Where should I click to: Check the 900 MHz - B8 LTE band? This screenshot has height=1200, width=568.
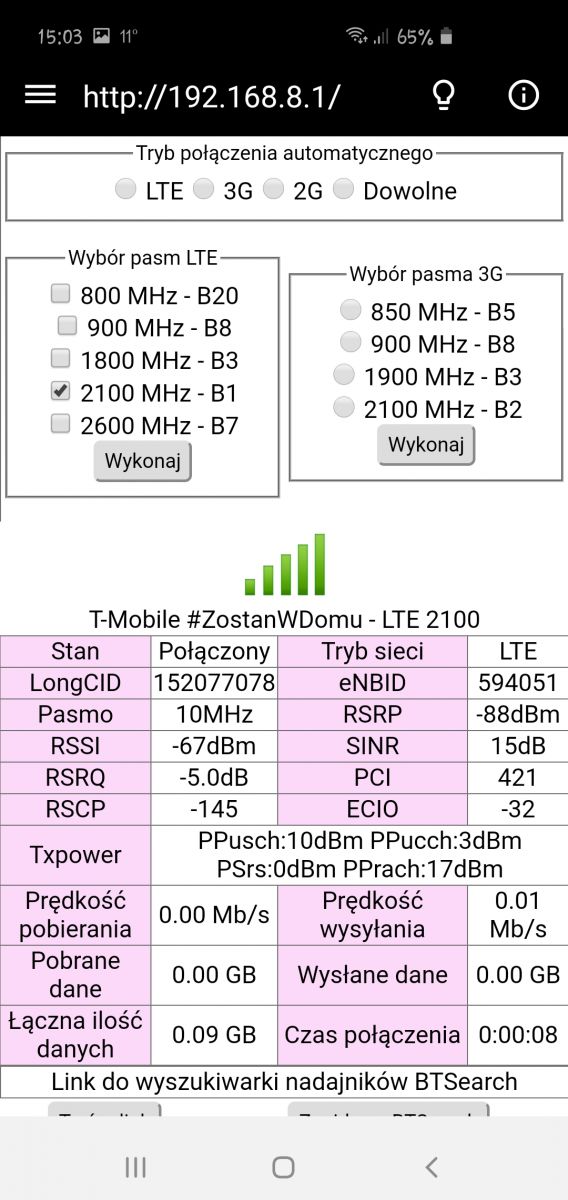(67, 325)
